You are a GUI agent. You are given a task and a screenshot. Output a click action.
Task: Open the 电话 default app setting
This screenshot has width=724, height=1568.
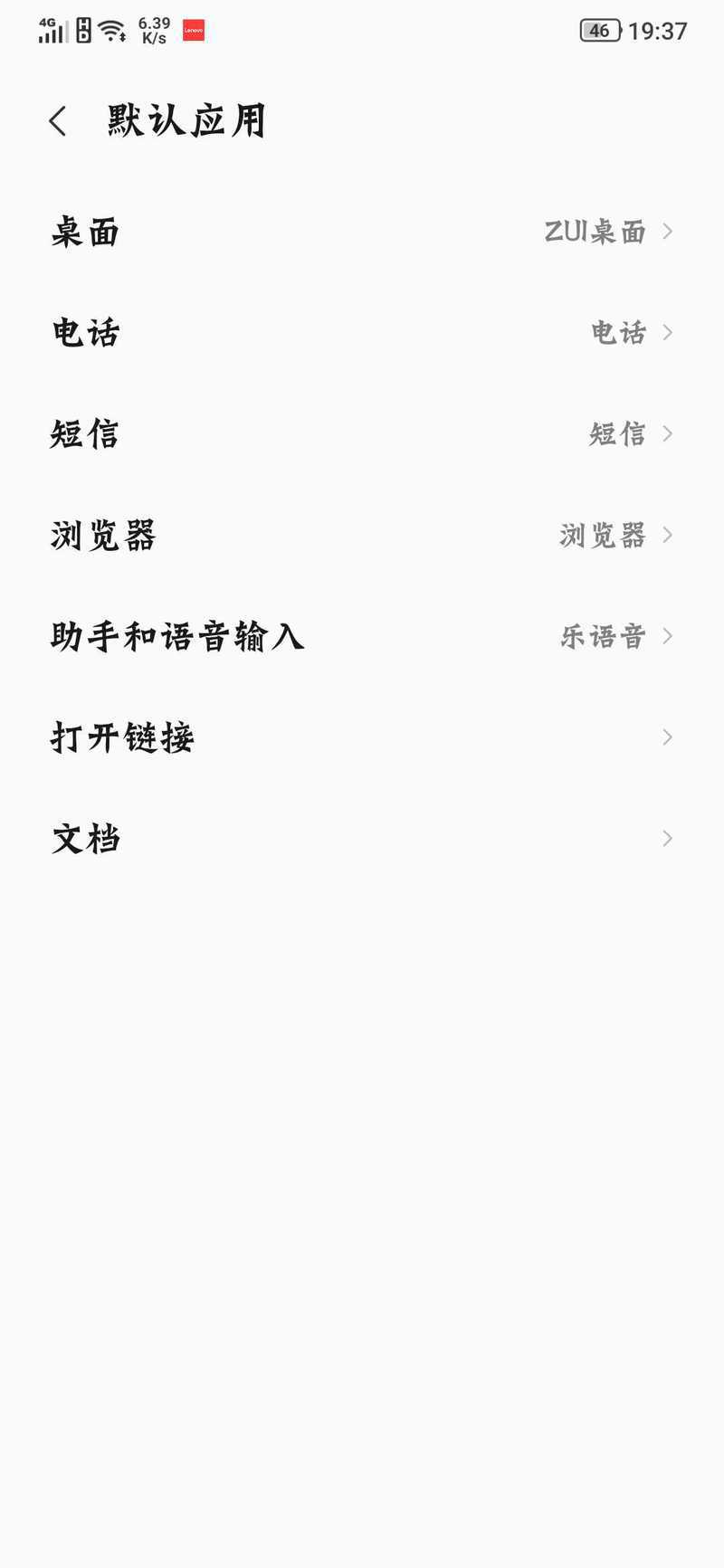pyautogui.click(x=362, y=333)
